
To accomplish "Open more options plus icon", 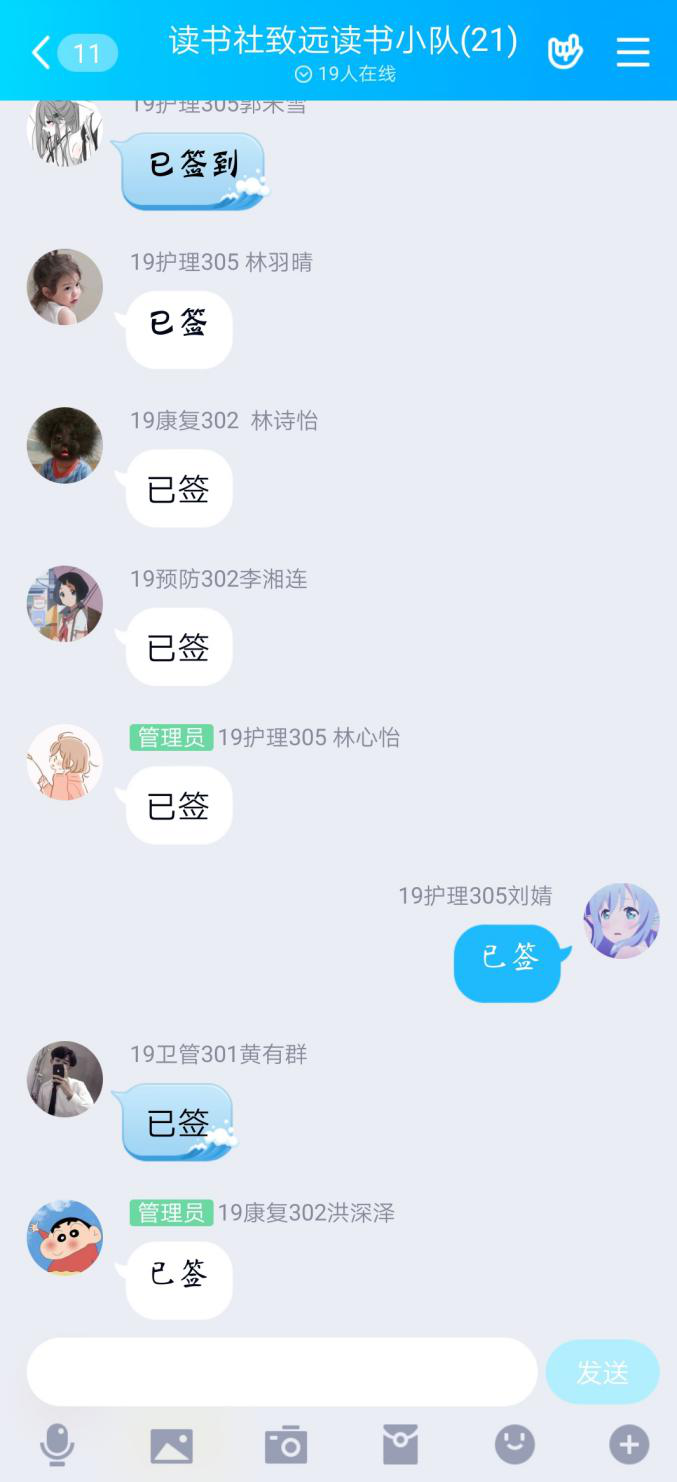I will [629, 1444].
